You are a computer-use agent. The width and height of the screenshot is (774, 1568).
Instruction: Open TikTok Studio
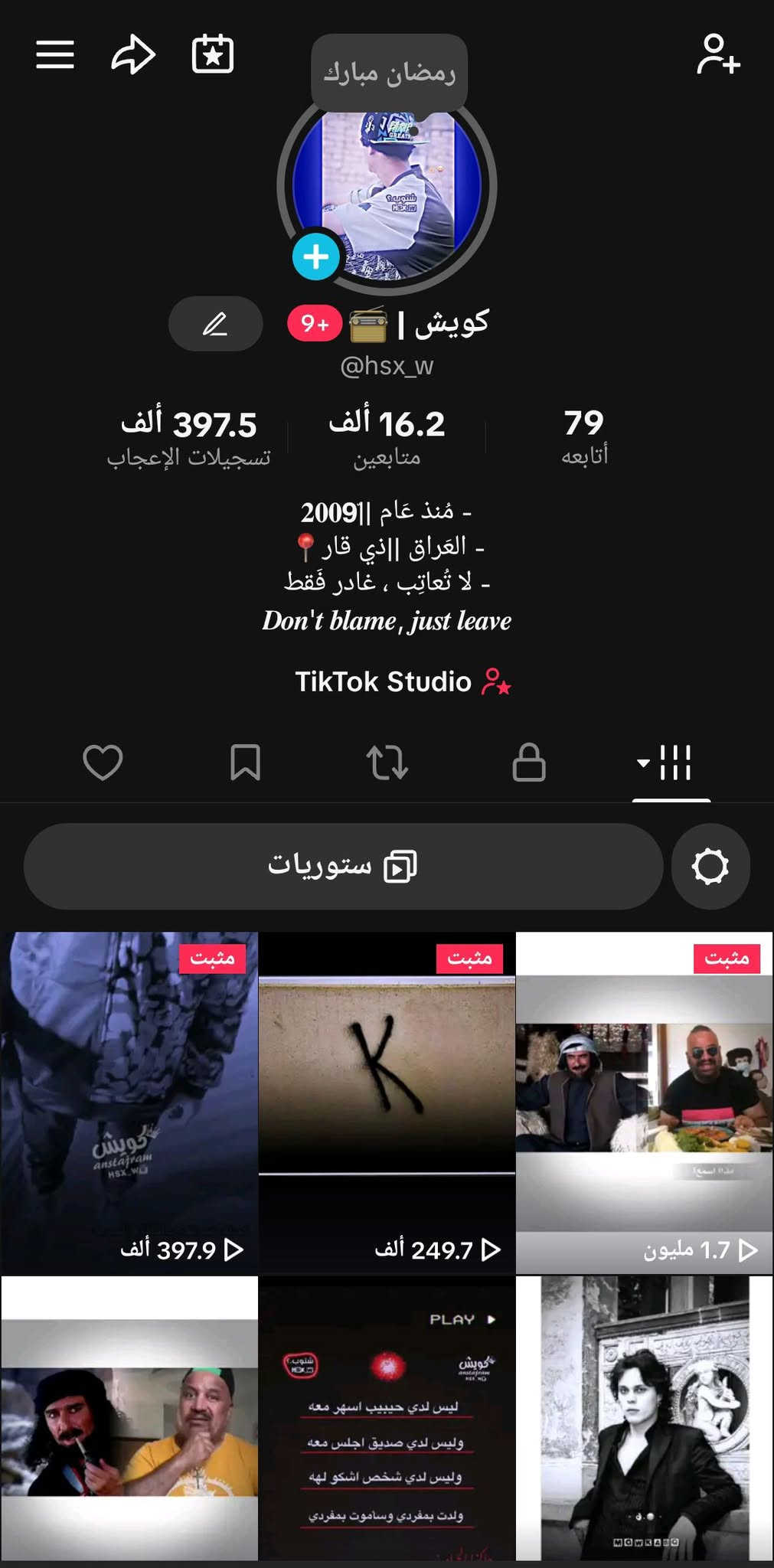[402, 681]
